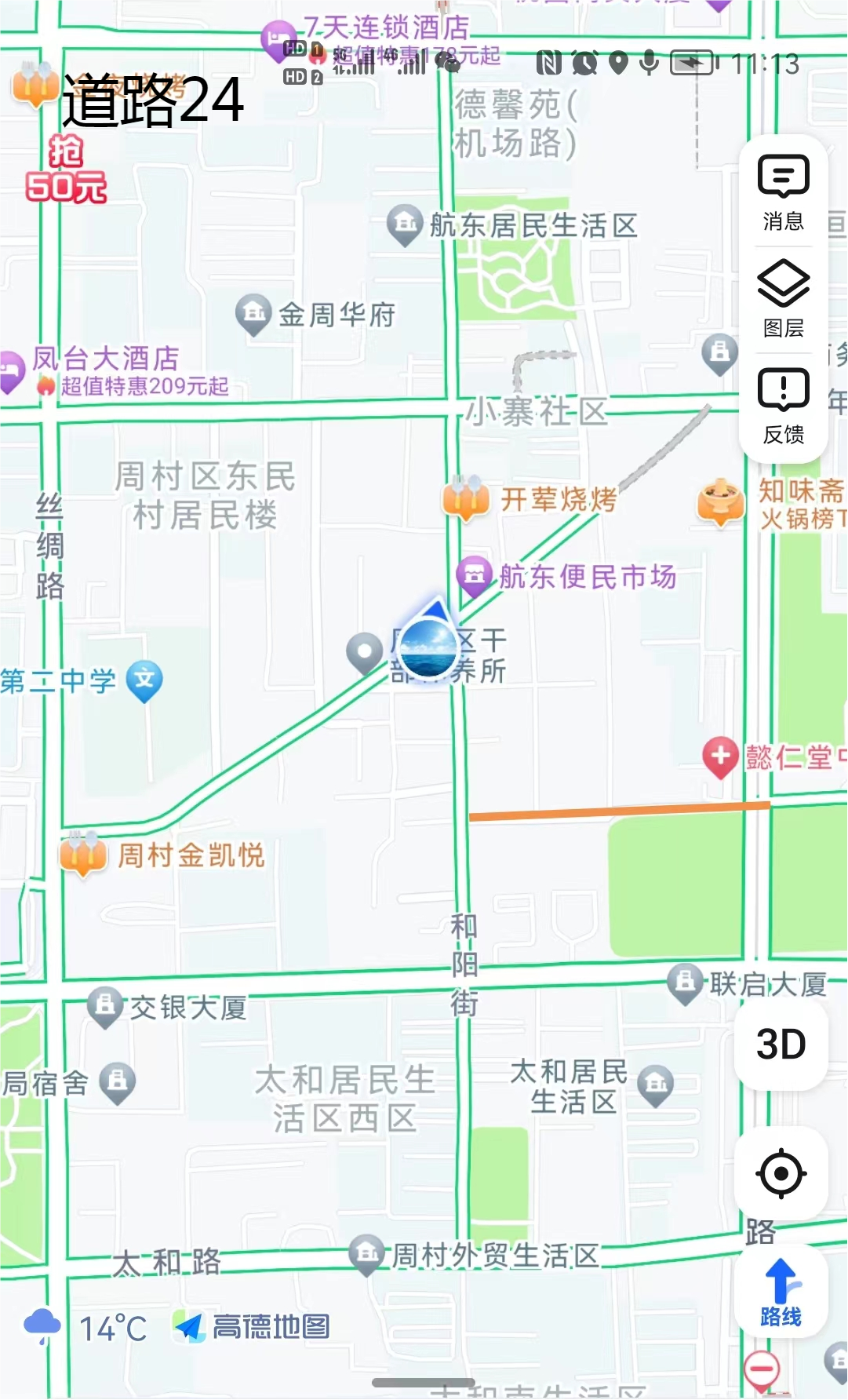Image resolution: width=848 pixels, height=1400 pixels.
Task: Select the 第二中学 school marker
Action: (144, 680)
